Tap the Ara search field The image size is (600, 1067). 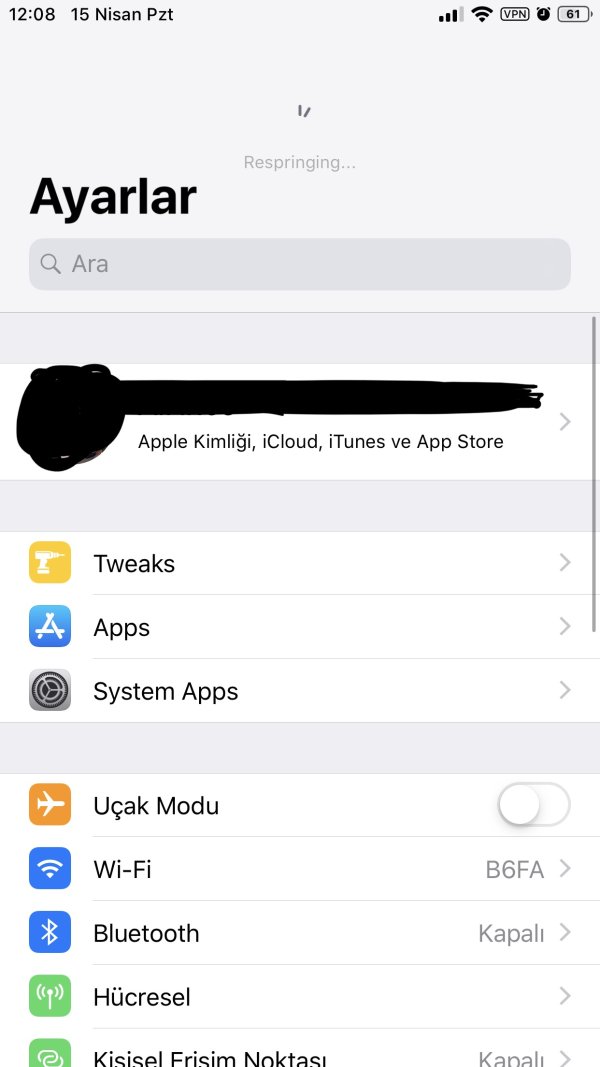[300, 264]
